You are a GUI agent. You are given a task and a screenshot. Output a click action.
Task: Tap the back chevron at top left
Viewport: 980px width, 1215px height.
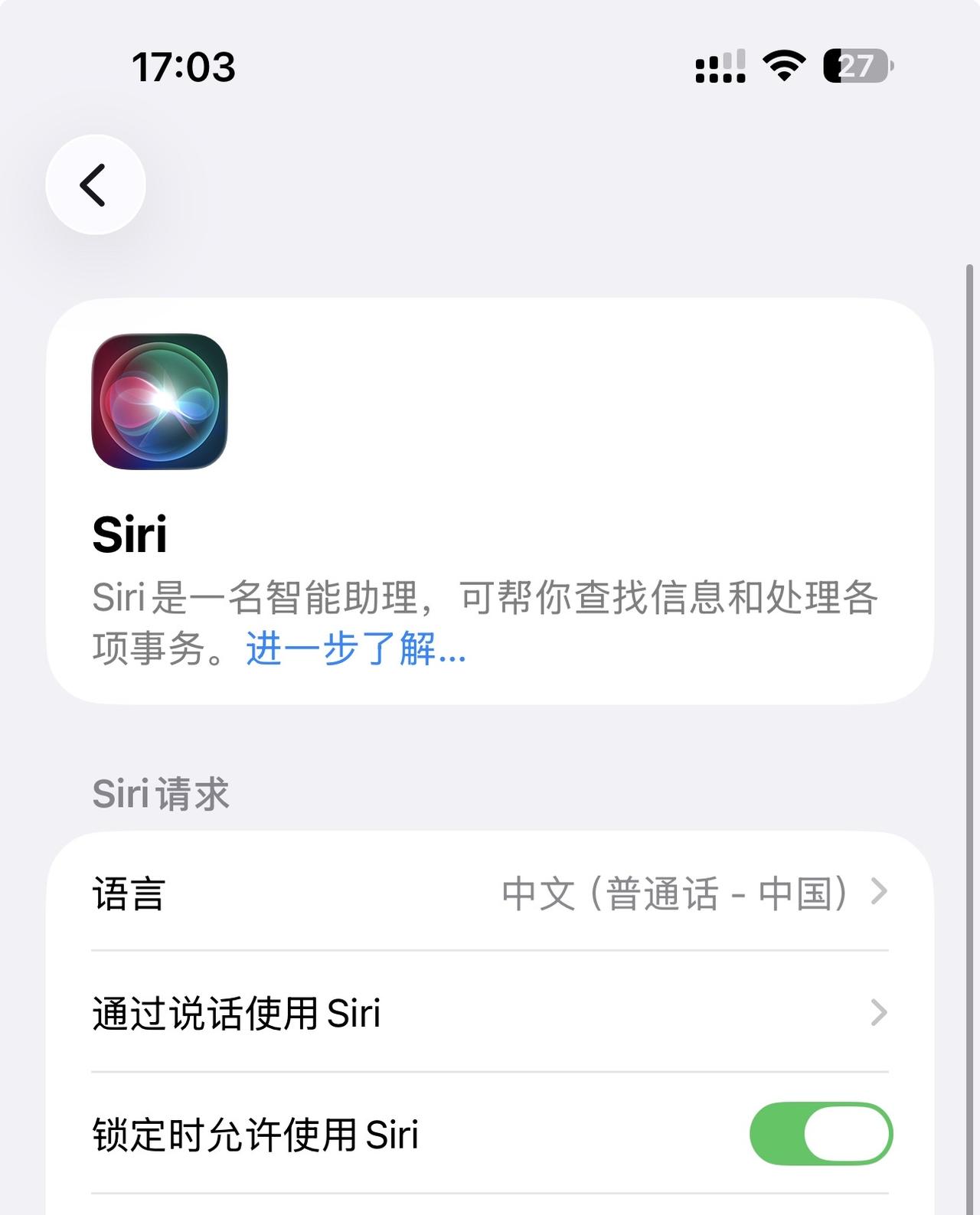95,185
